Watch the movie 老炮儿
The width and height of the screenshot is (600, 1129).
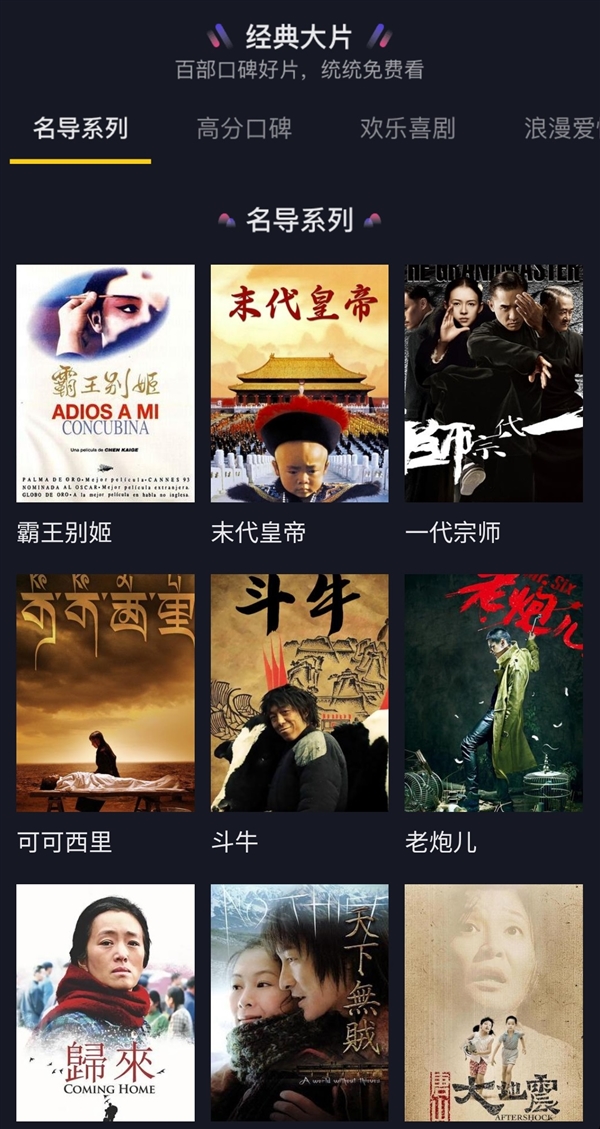[493, 692]
